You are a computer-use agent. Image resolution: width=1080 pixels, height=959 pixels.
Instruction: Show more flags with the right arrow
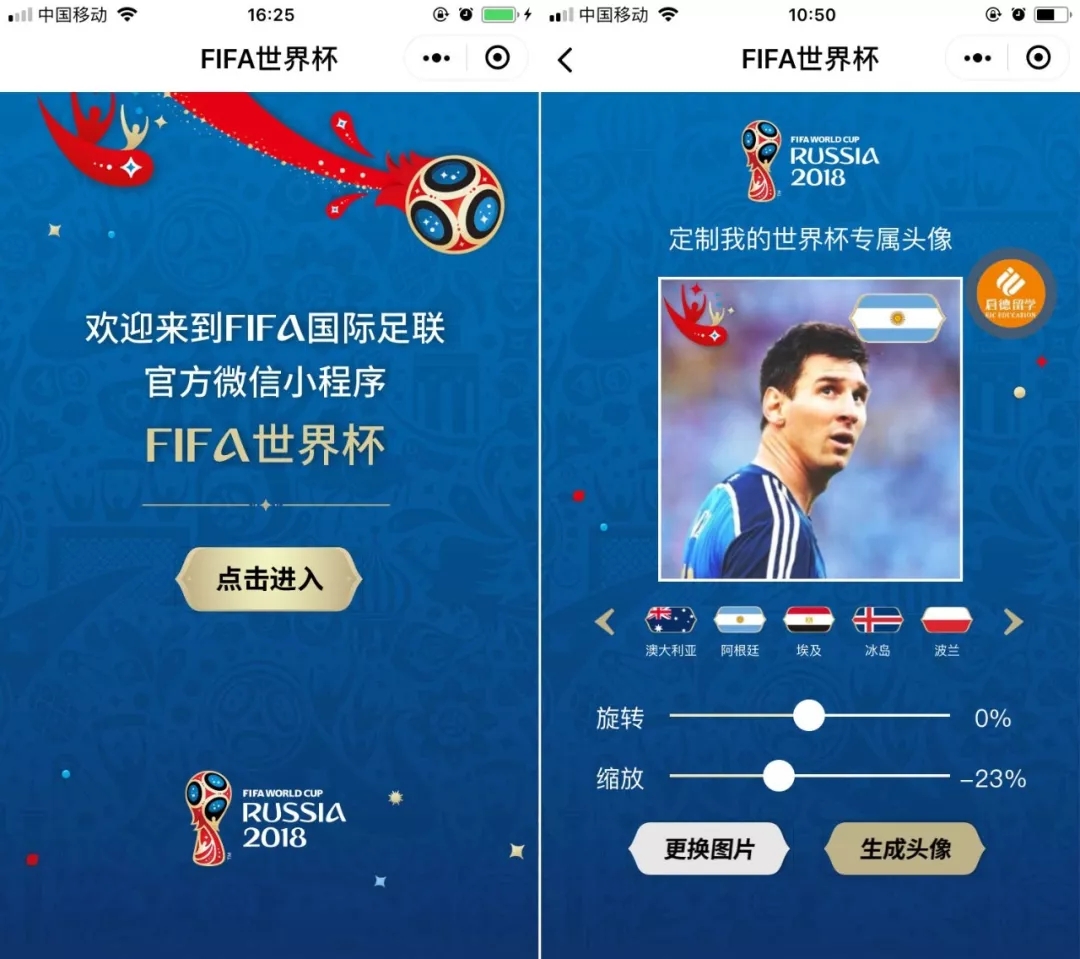pyautogui.click(x=1013, y=622)
